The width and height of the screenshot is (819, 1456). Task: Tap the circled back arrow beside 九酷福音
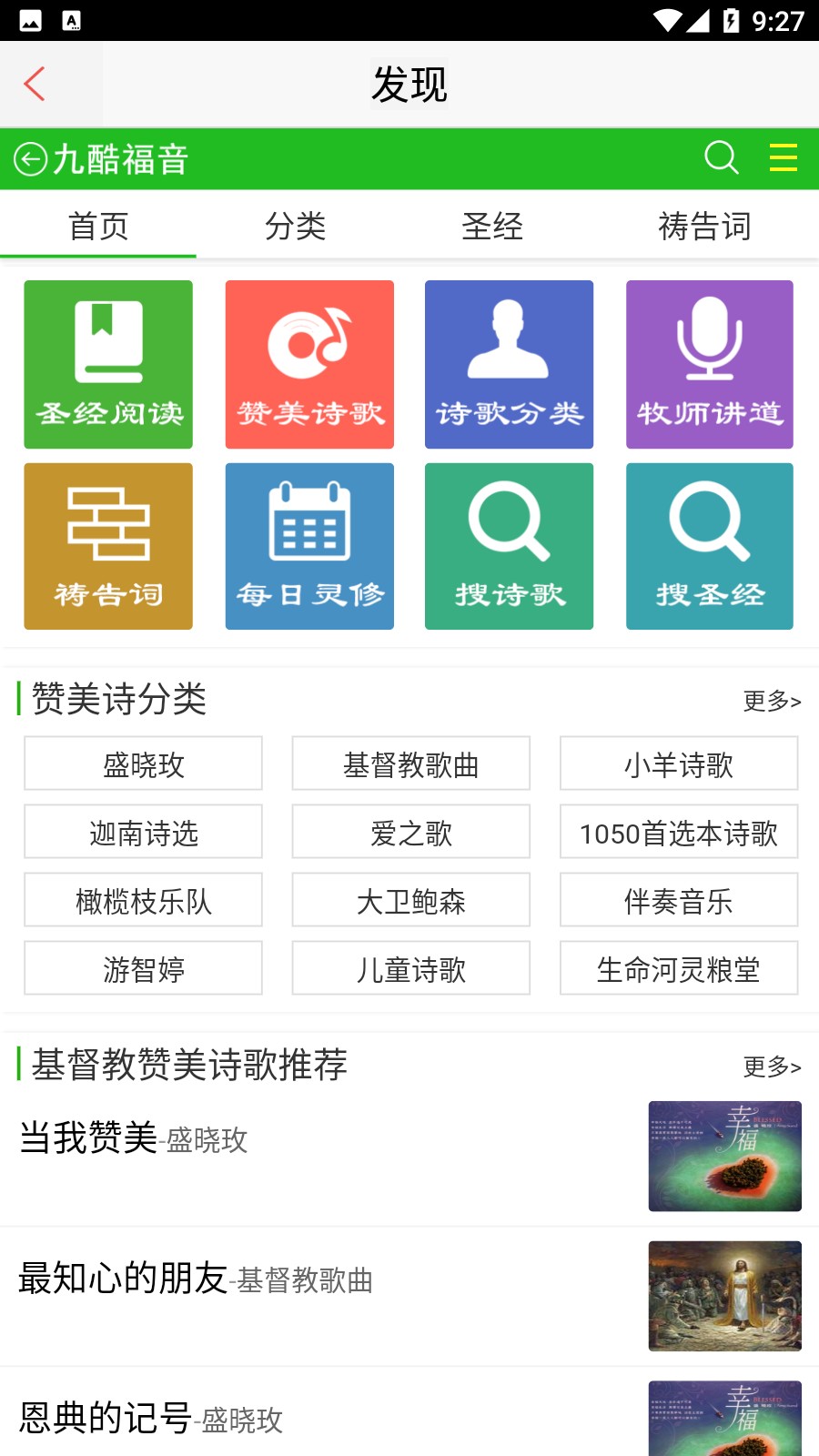pyautogui.click(x=29, y=157)
